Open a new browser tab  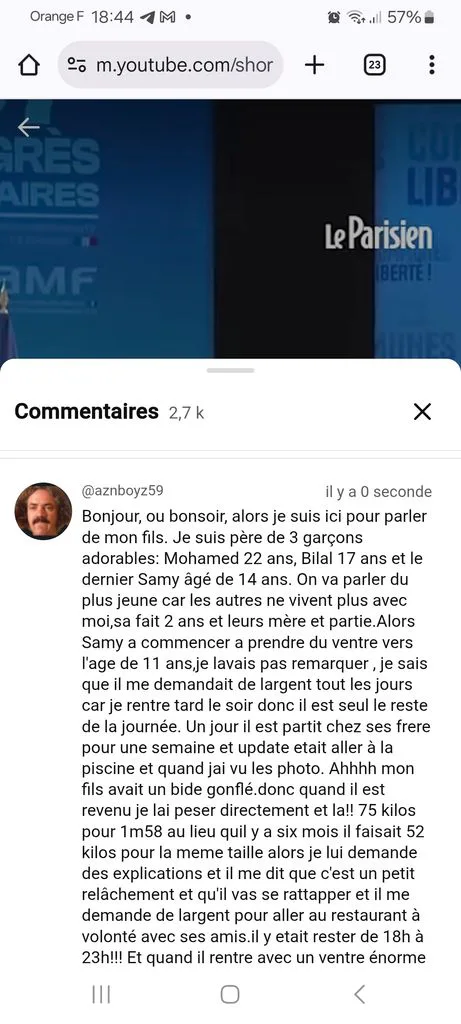pos(315,65)
